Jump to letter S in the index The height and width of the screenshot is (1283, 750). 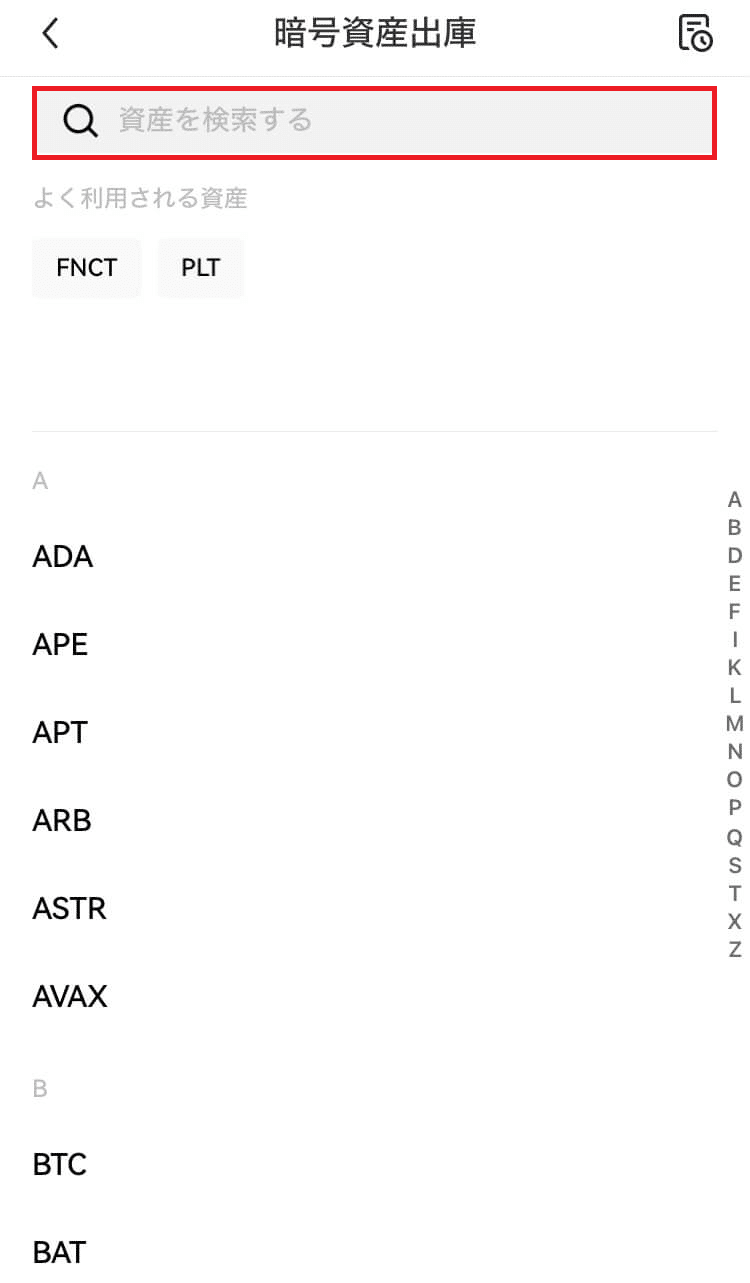(x=734, y=866)
